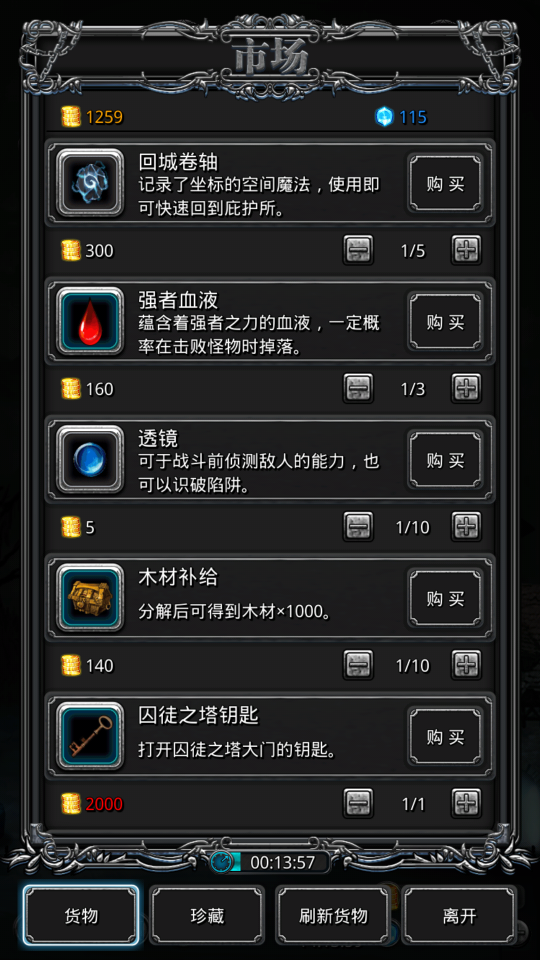Add one more 强者血液 via plus
Image resolution: width=540 pixels, height=960 pixels.
pos(466,388)
